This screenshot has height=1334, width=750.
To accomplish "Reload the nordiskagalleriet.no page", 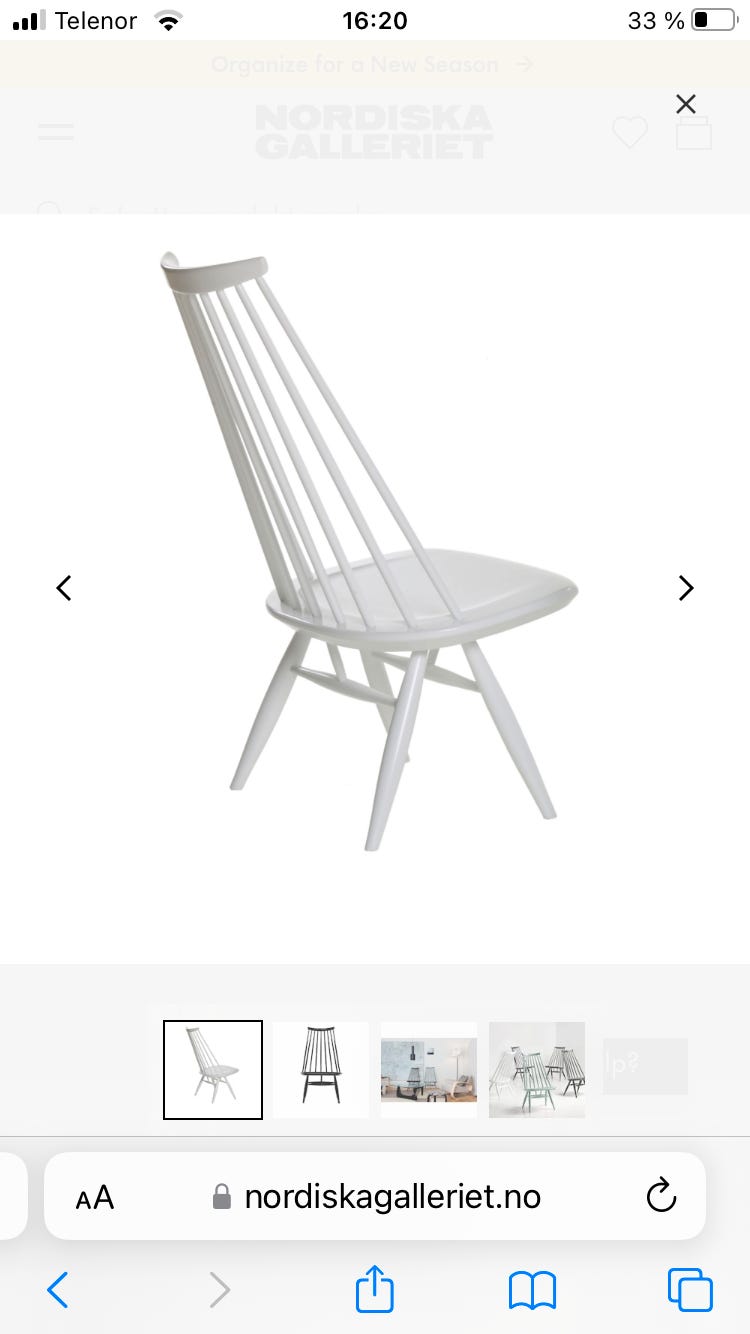I will click(x=661, y=1196).
